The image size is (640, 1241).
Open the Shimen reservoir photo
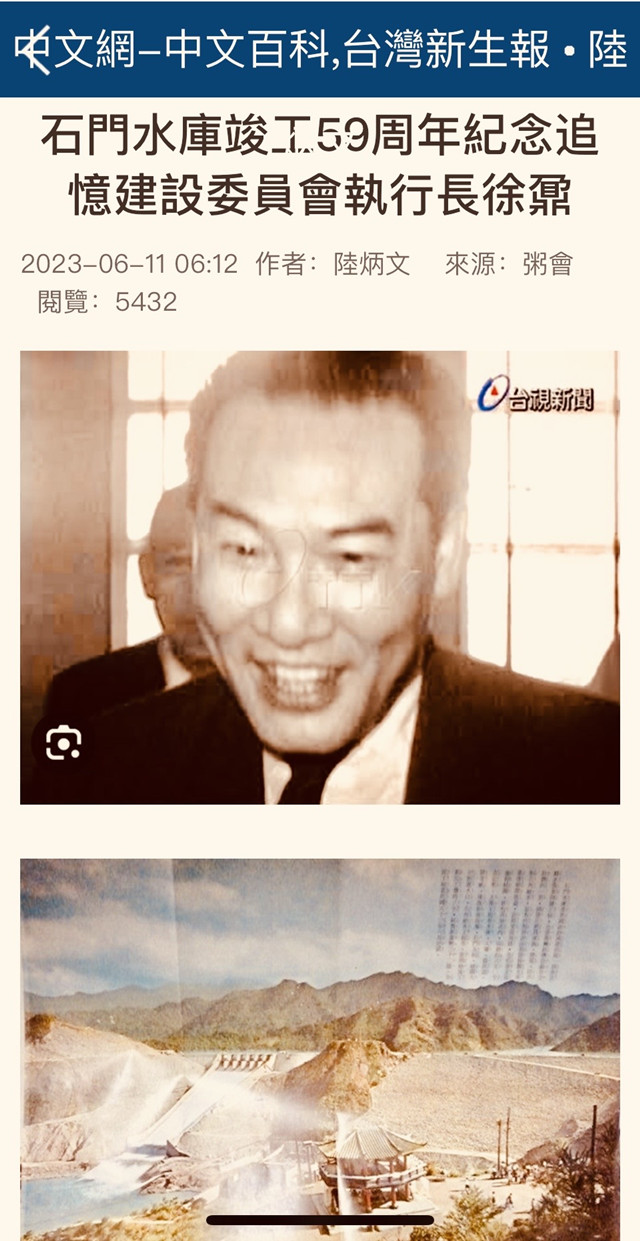tap(320, 1040)
